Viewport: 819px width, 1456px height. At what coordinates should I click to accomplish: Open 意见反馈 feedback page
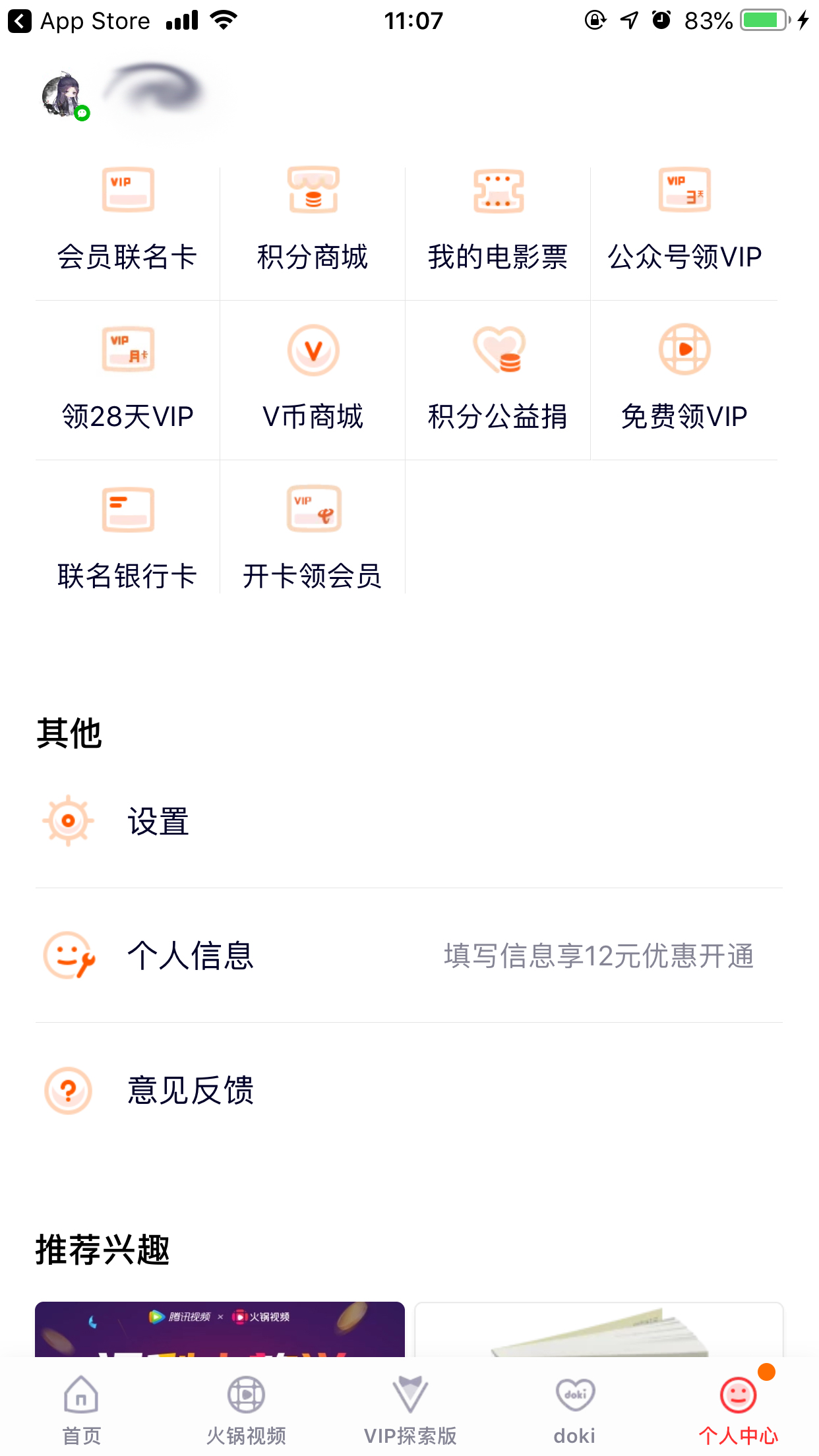pyautogui.click(x=191, y=1091)
